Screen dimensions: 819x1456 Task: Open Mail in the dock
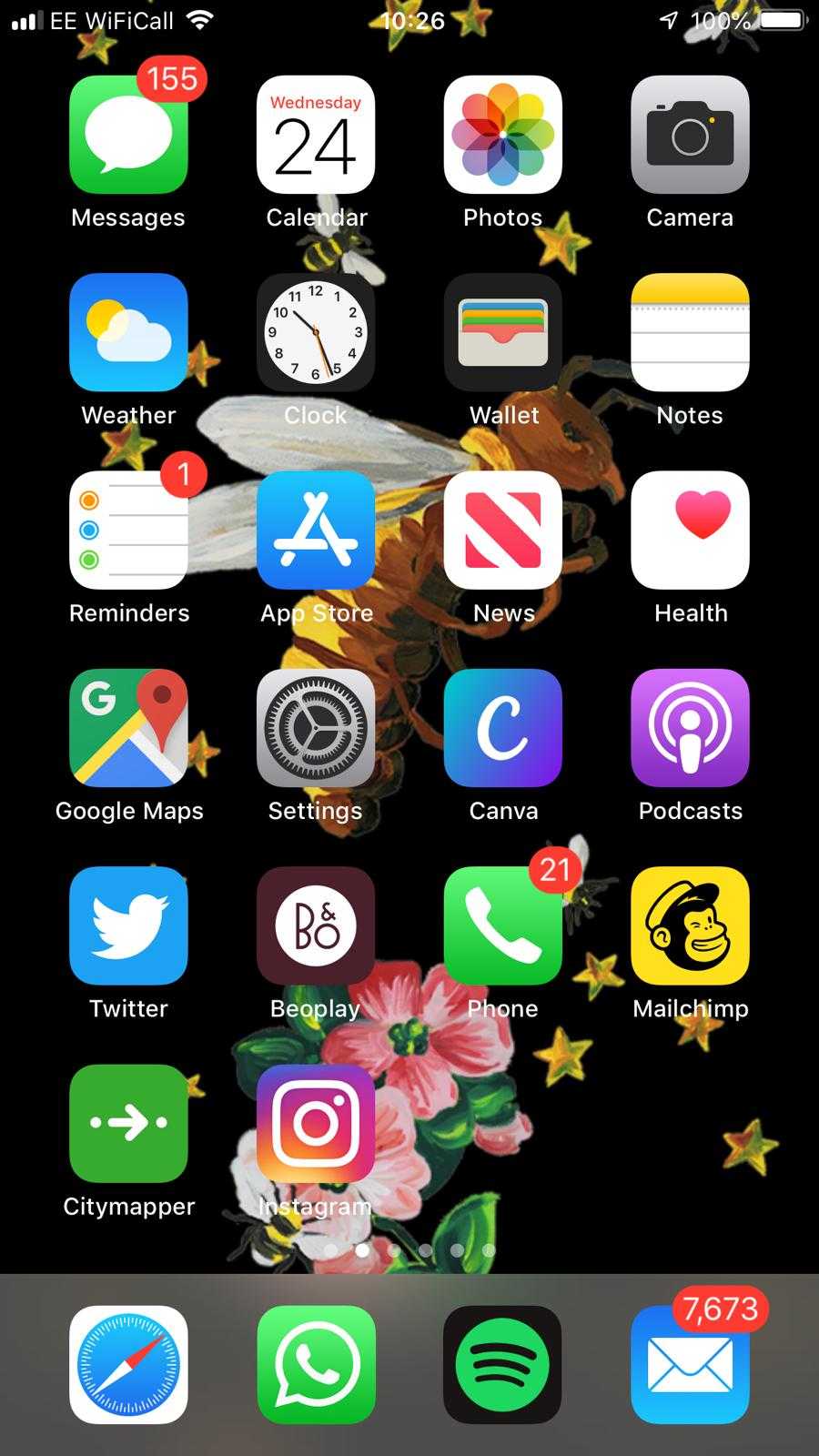[x=690, y=1365]
